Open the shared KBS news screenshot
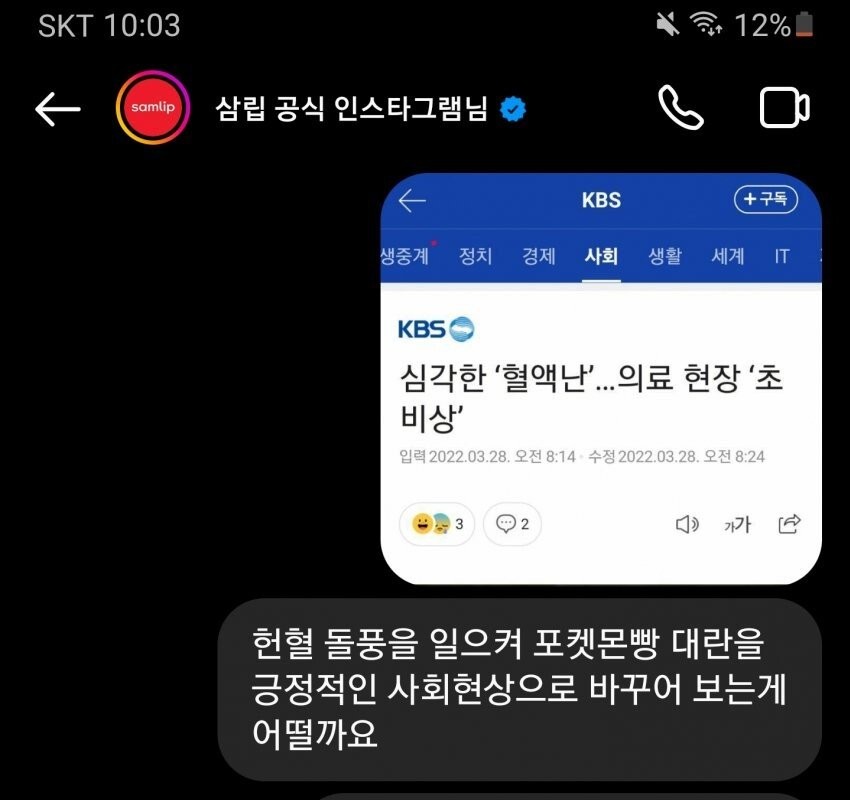Screen dimensions: 850x800 point(601,380)
